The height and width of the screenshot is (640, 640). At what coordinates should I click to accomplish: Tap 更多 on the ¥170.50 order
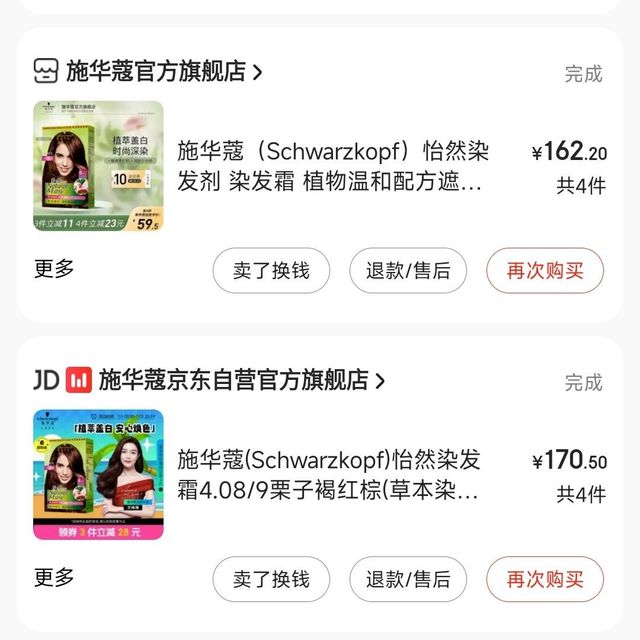pyautogui.click(x=54, y=577)
